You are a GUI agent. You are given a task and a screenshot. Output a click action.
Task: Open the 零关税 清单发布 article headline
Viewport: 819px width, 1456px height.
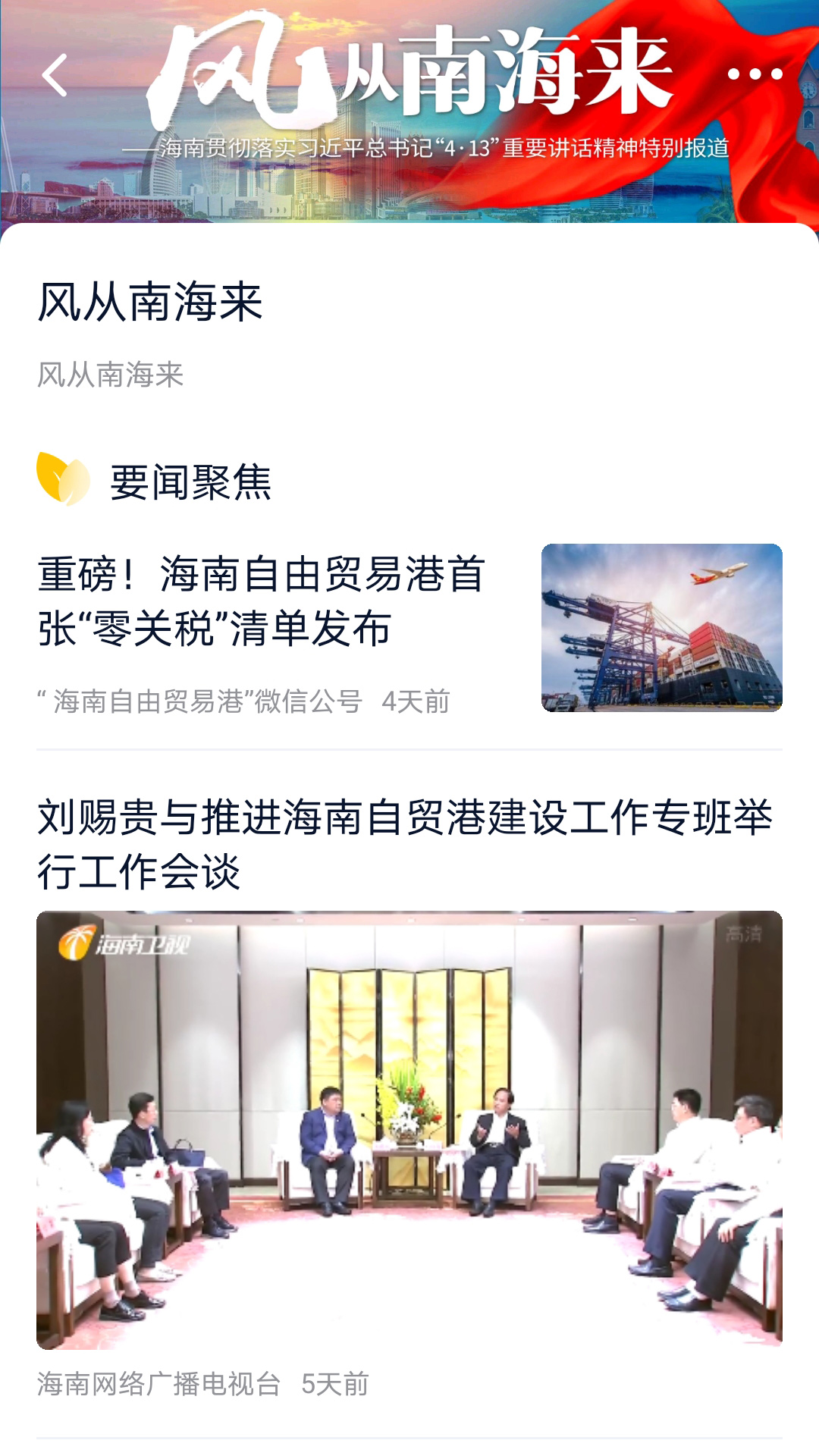pyautogui.click(x=258, y=601)
